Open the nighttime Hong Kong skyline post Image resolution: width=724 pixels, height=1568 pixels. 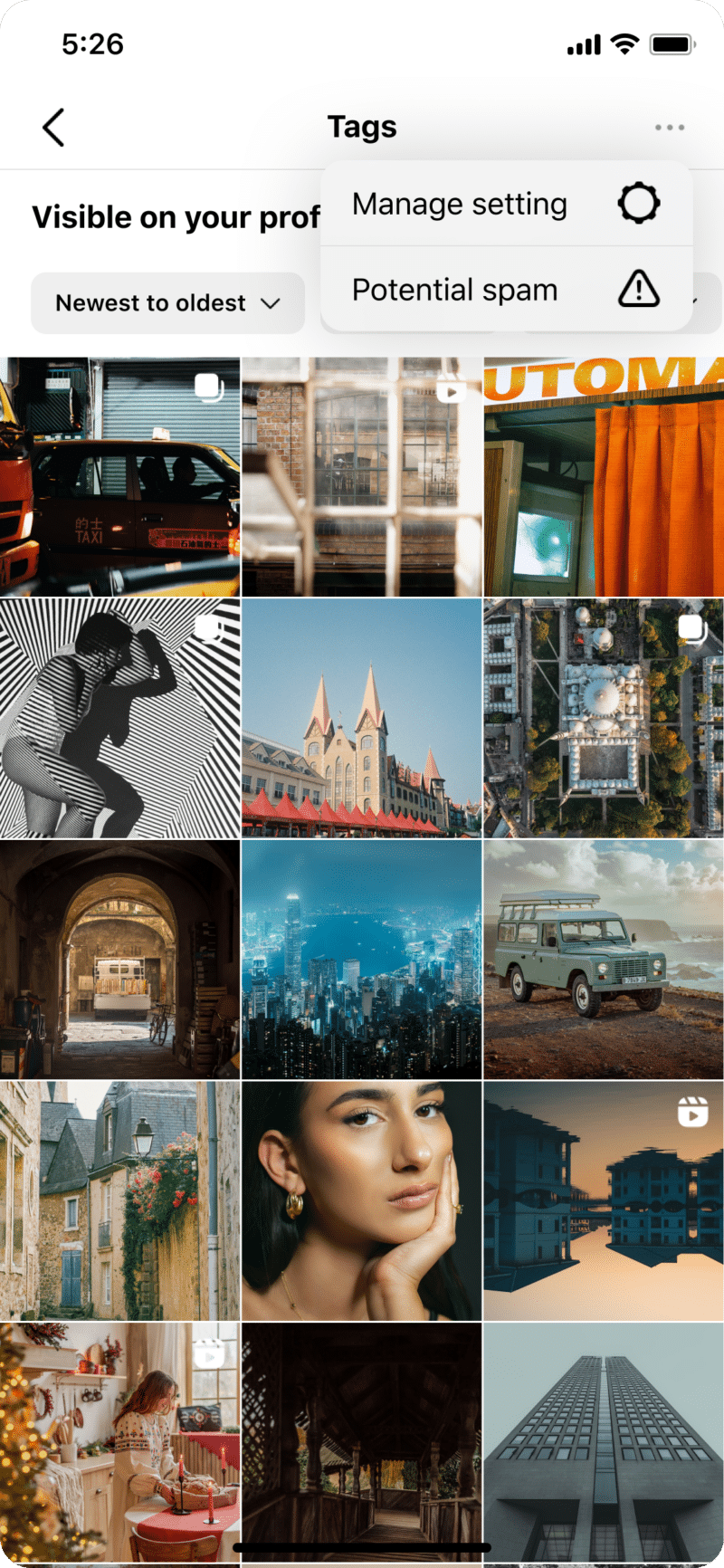(362, 958)
